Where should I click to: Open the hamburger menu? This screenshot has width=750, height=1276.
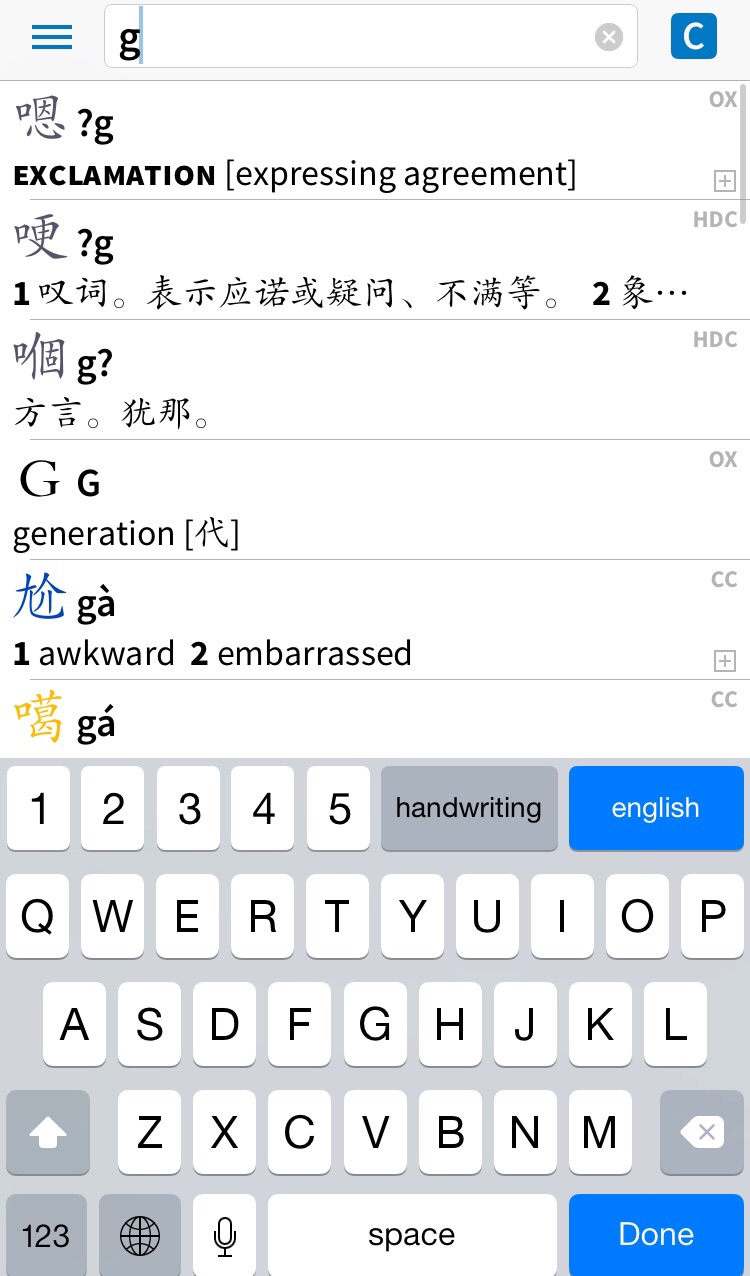coord(52,38)
